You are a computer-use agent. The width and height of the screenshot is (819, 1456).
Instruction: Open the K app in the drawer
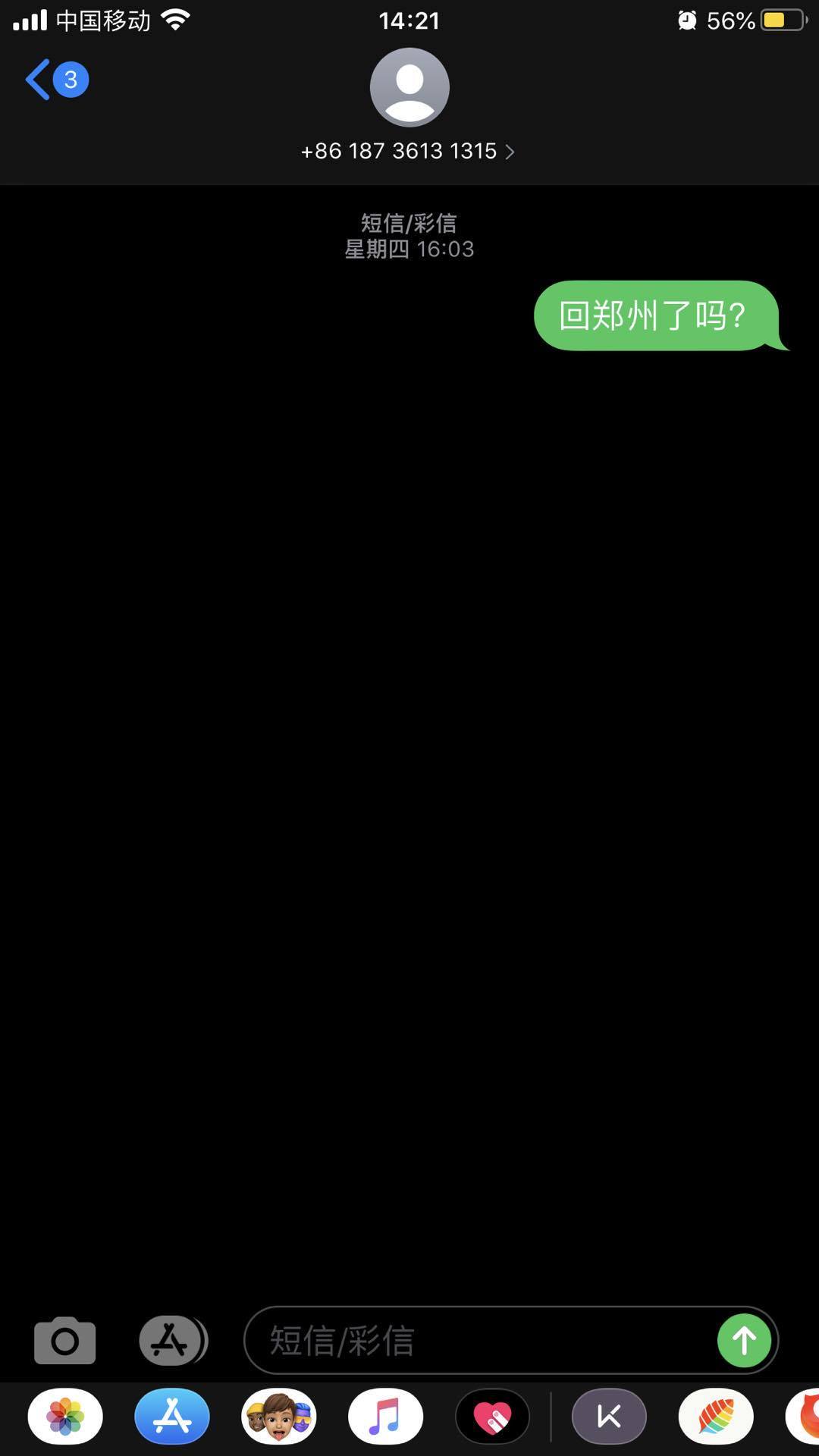coord(608,1416)
